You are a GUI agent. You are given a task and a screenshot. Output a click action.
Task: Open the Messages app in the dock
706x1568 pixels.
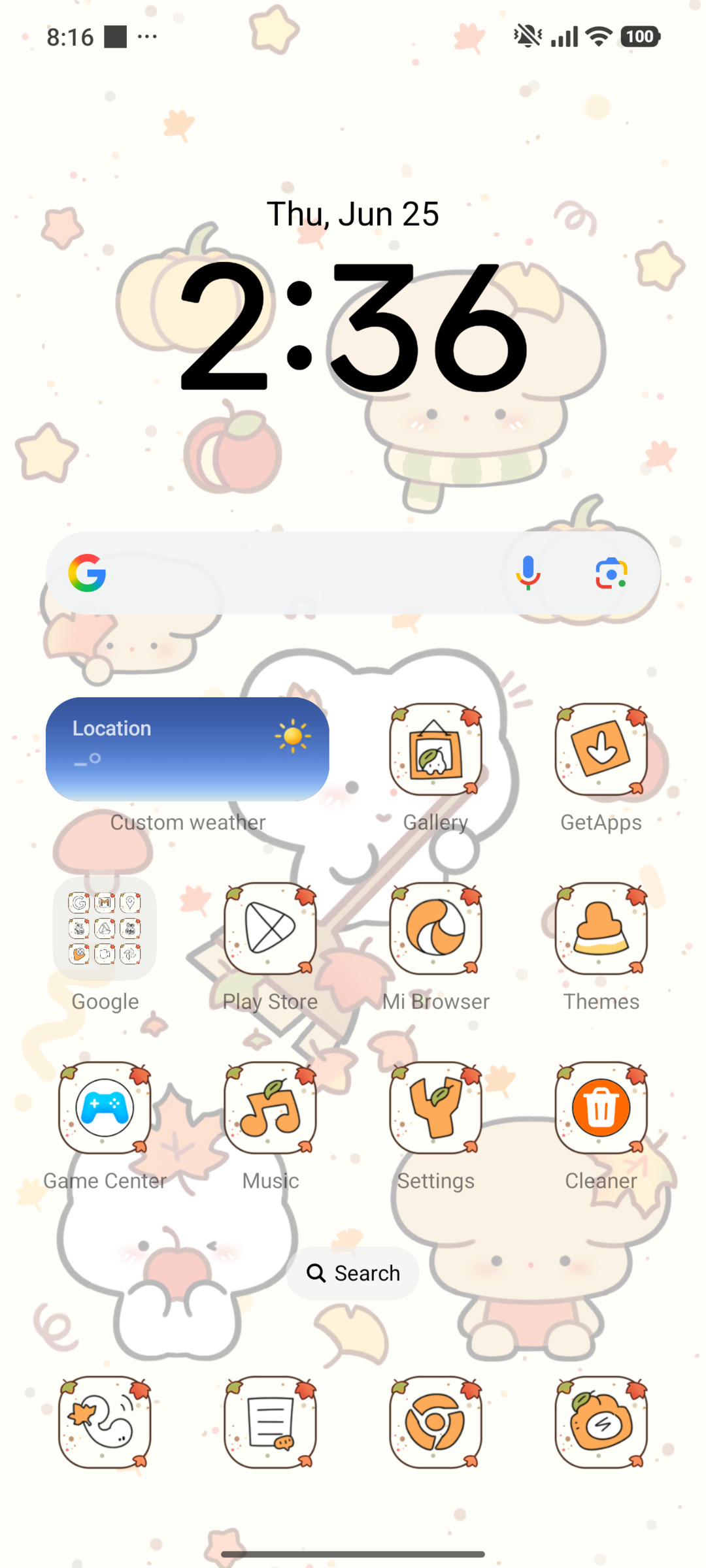pos(270,1422)
